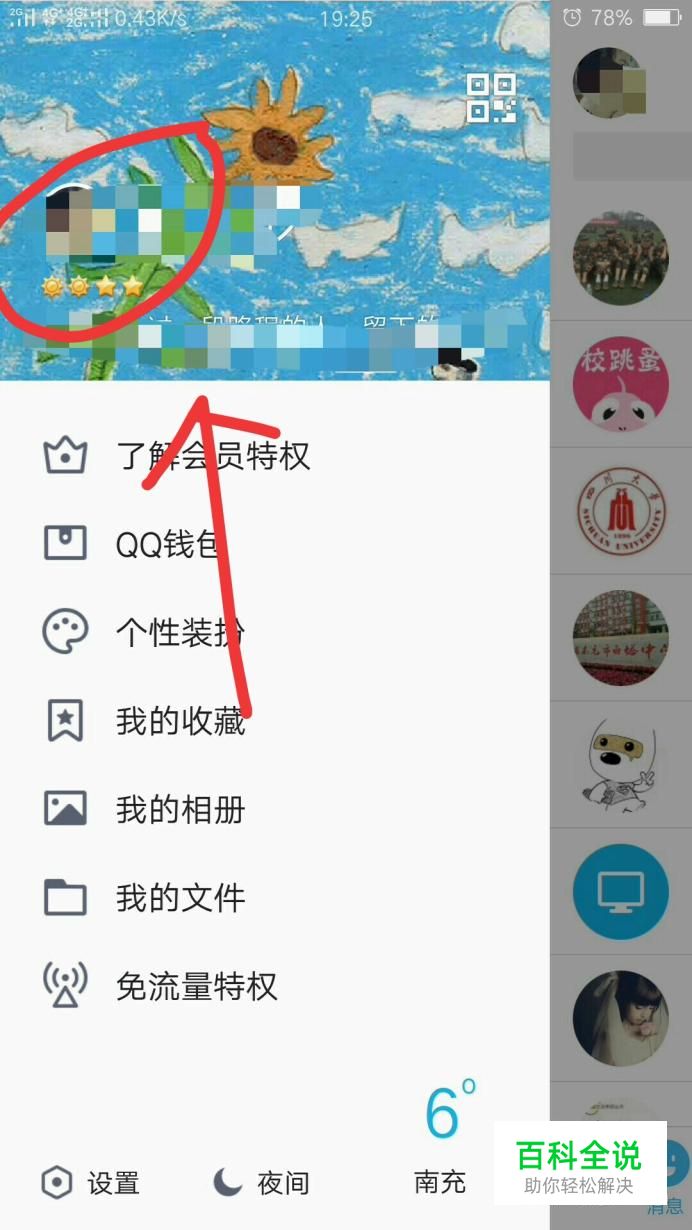Open 我的相册
Viewport: 692px width, 1230px height.
click(275, 809)
